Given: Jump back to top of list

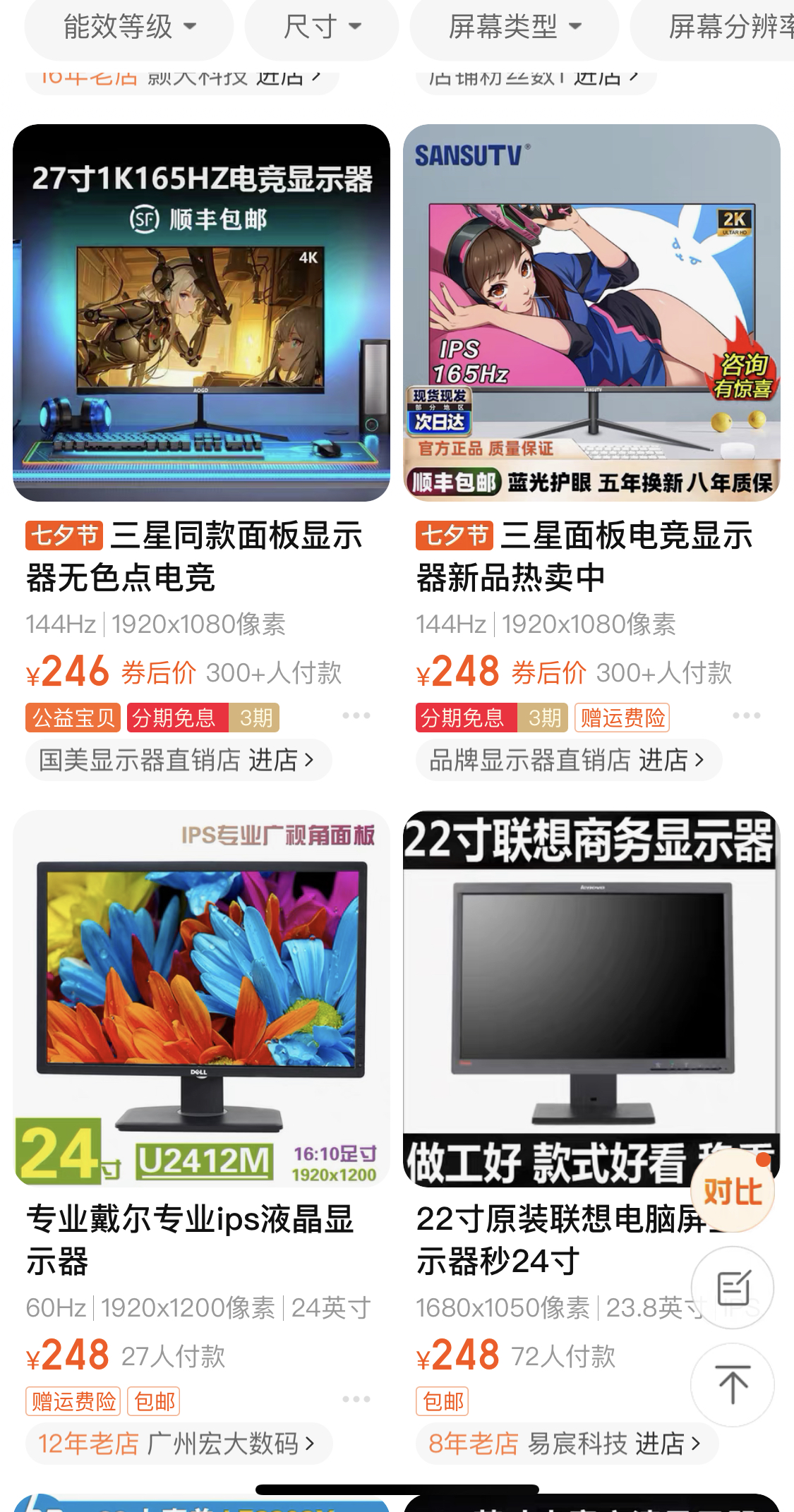Looking at the screenshot, I should coord(732,1384).
